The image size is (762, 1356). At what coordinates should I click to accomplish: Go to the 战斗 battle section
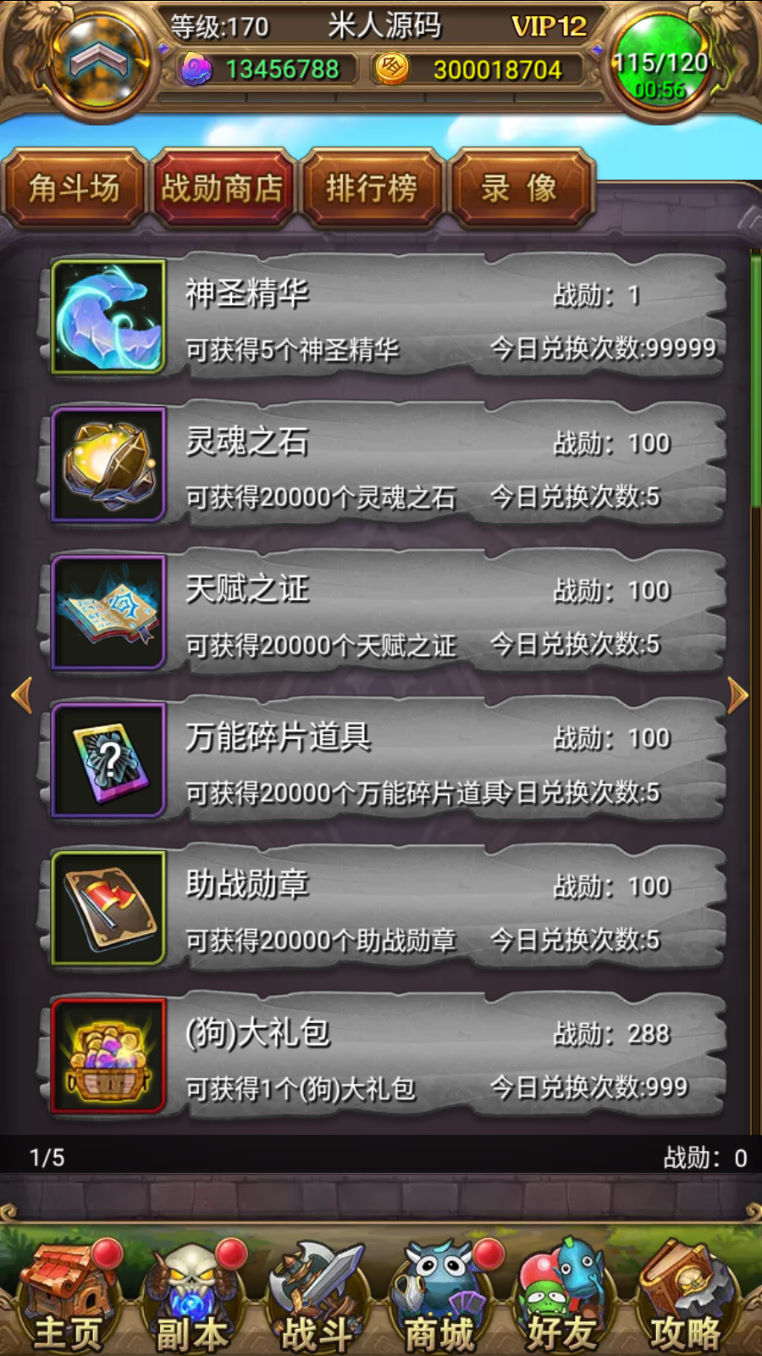tap(316, 1295)
